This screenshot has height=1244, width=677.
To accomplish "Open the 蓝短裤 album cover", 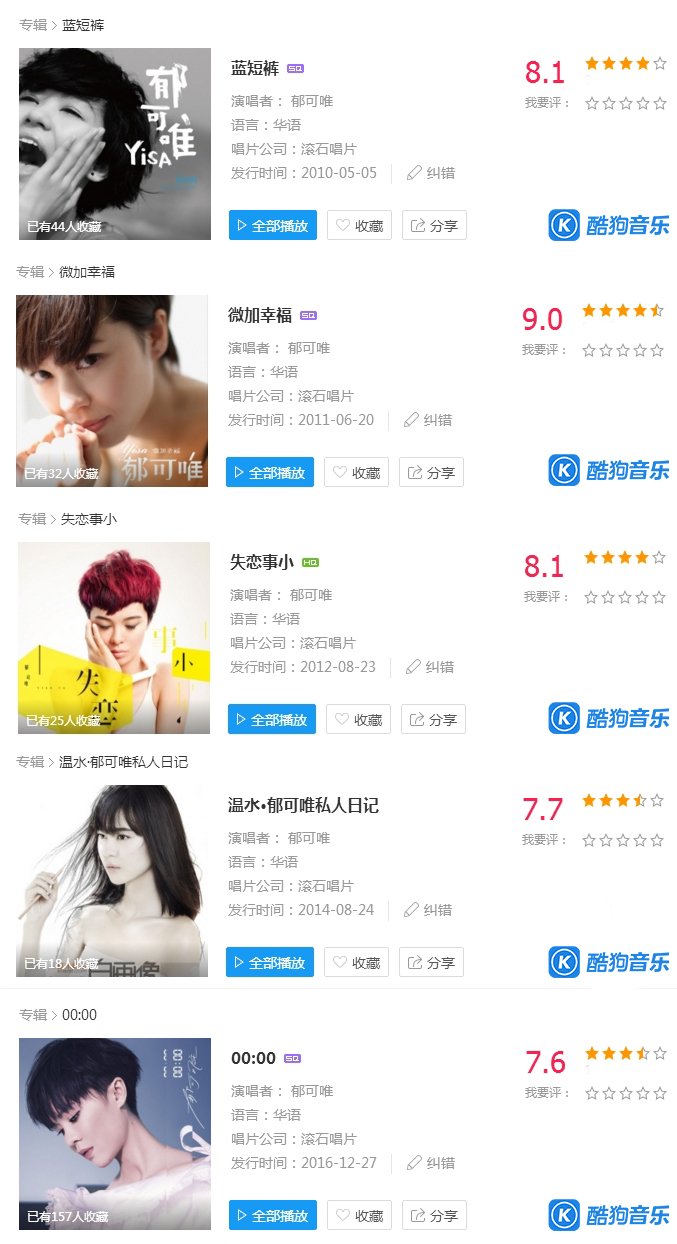I will [115, 144].
